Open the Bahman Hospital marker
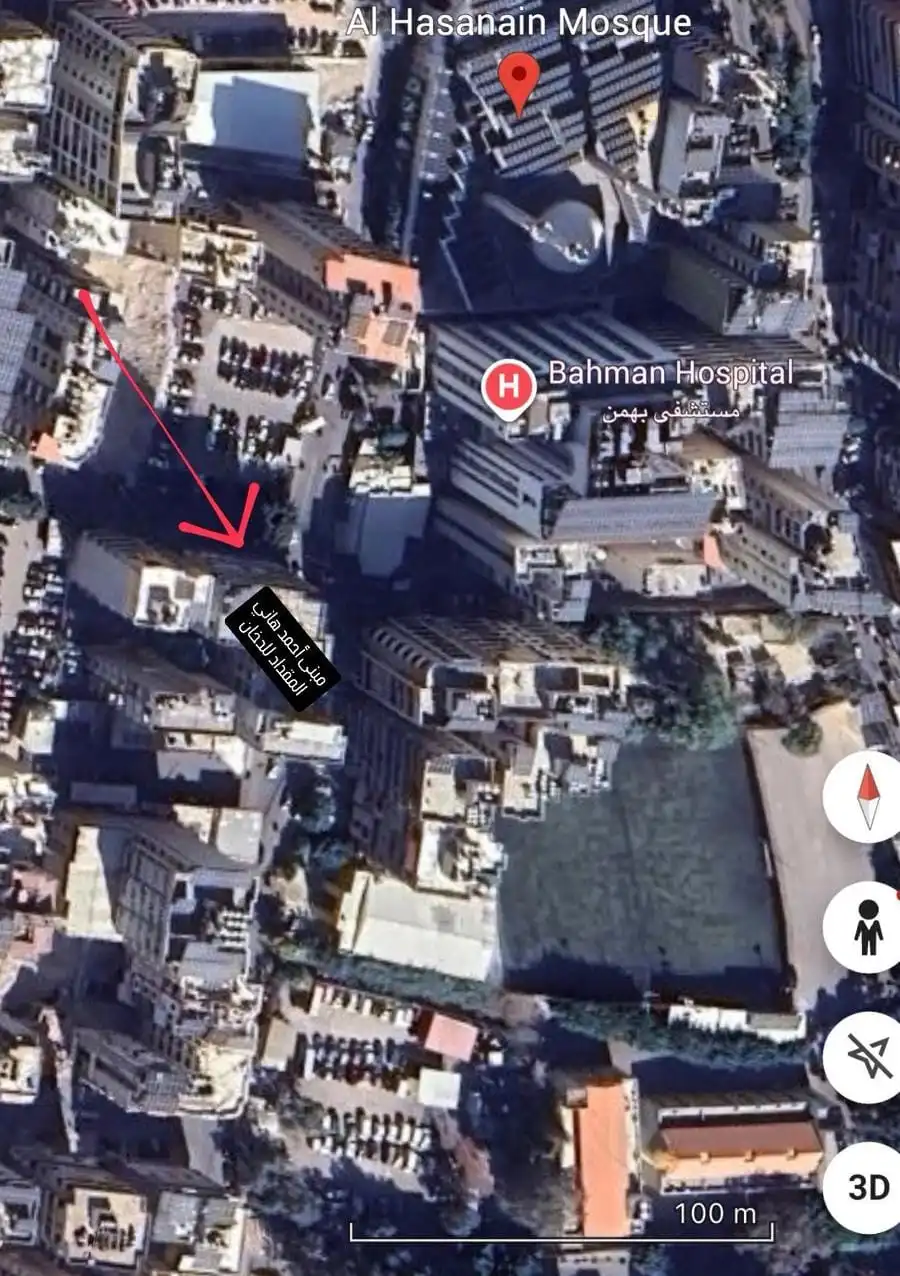This screenshot has height=1276, width=900. pos(509,387)
